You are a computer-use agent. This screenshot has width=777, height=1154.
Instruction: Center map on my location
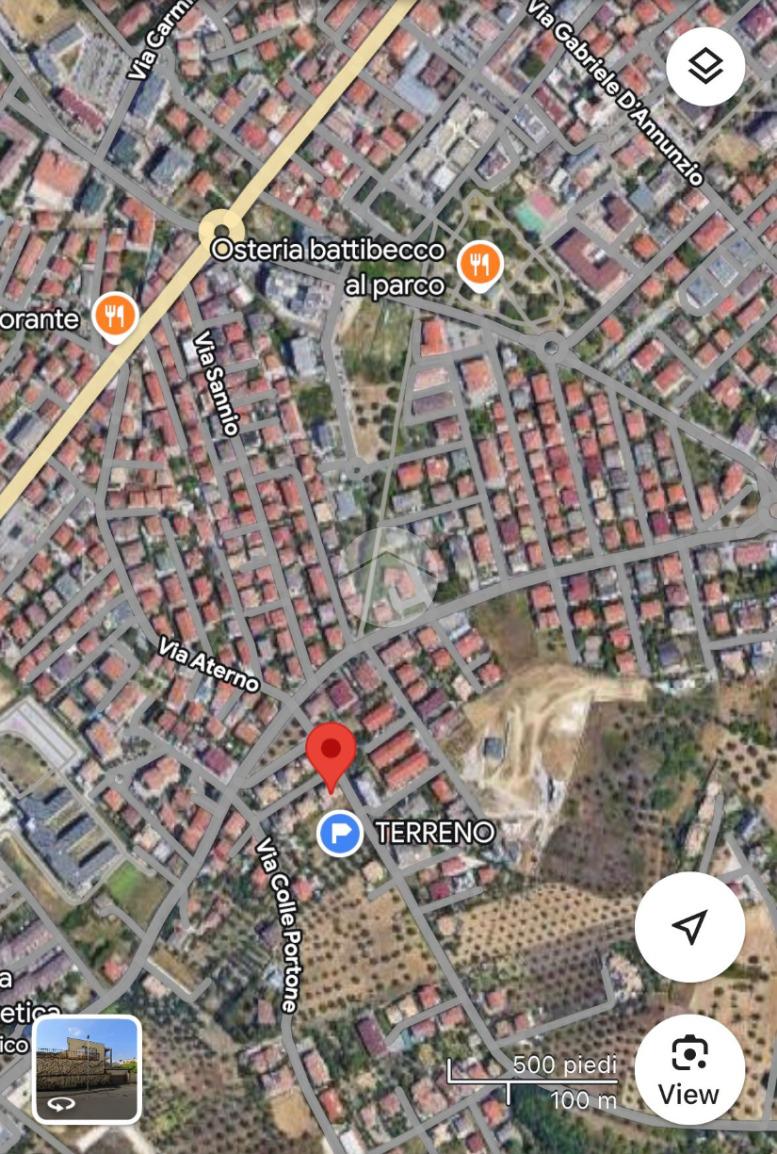pyautogui.click(x=689, y=927)
